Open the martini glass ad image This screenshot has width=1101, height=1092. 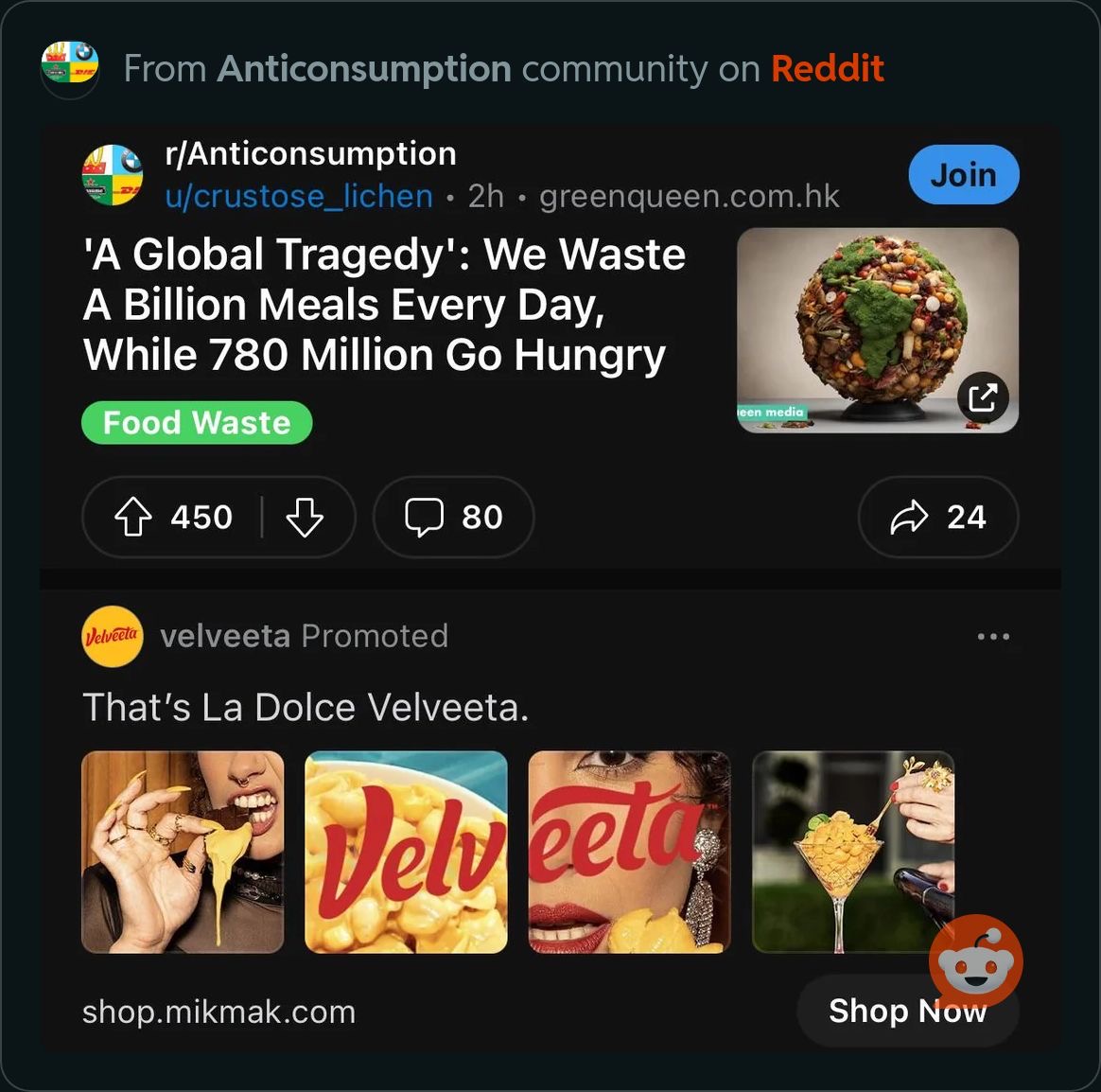point(852,852)
